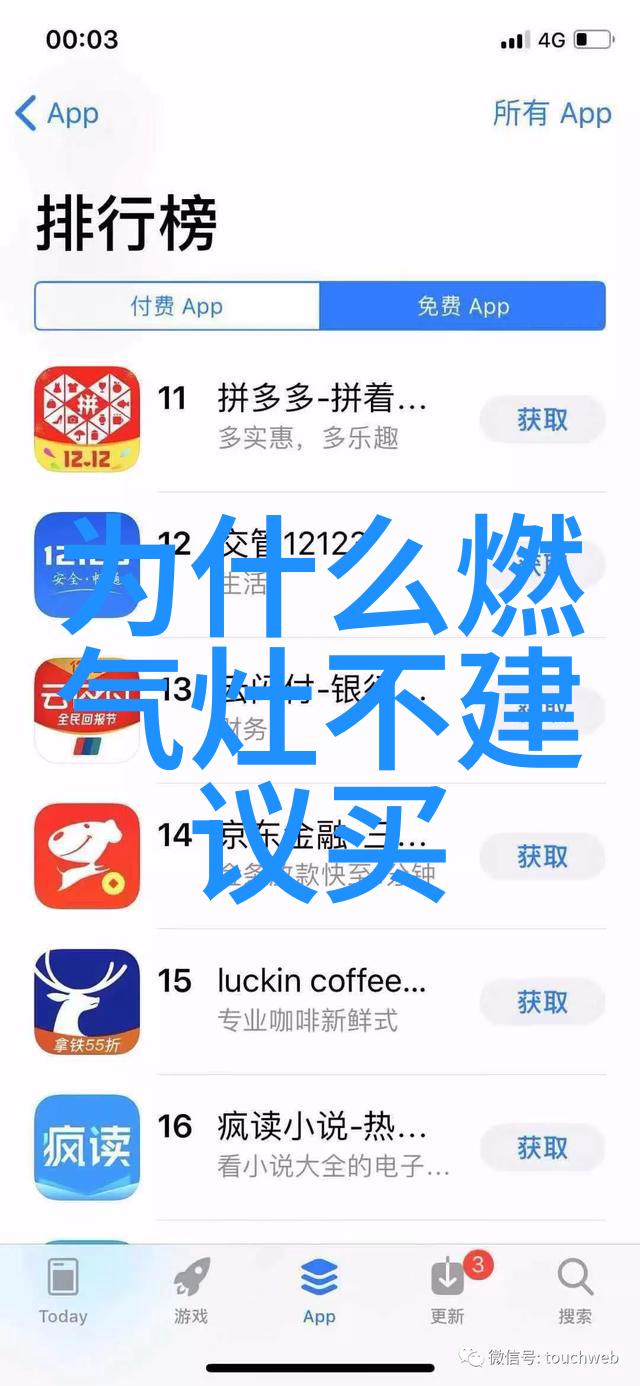
Task: Tap 获取 next to 疯读小说
Action: pos(542,1148)
